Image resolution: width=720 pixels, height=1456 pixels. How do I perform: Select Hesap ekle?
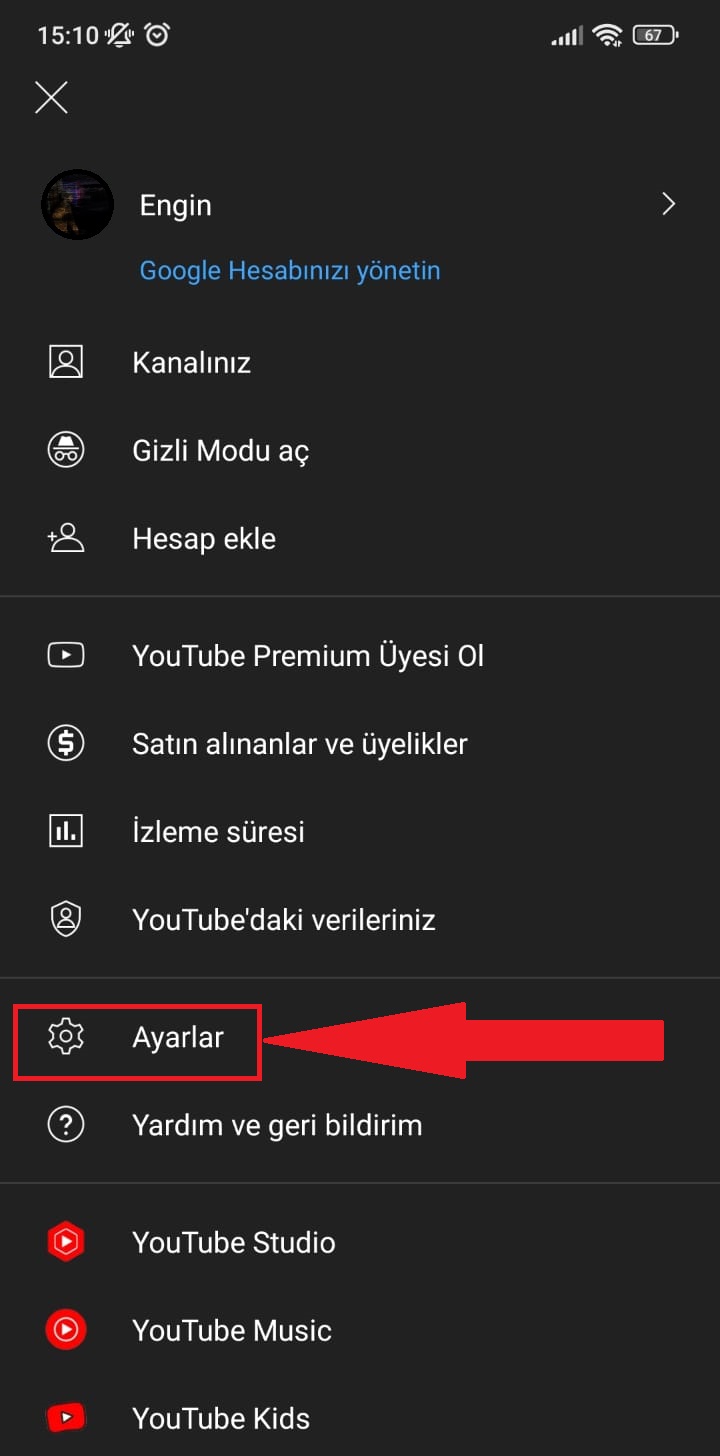(204, 539)
